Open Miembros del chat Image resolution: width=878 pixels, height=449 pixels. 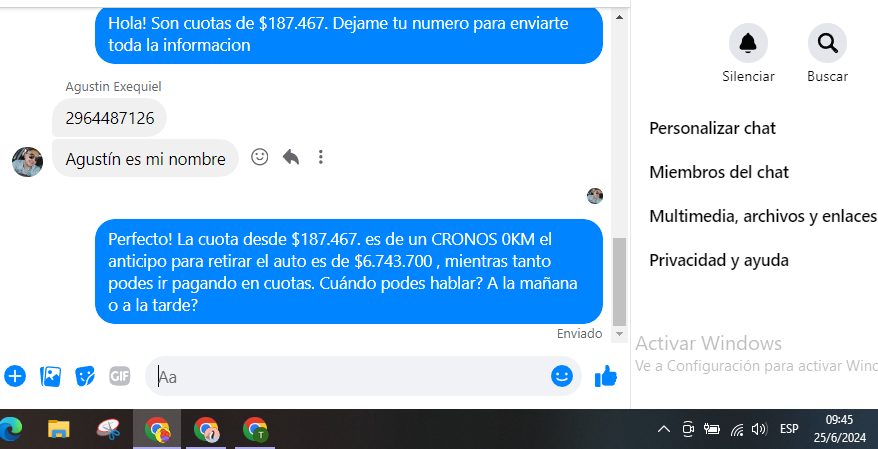coord(719,172)
